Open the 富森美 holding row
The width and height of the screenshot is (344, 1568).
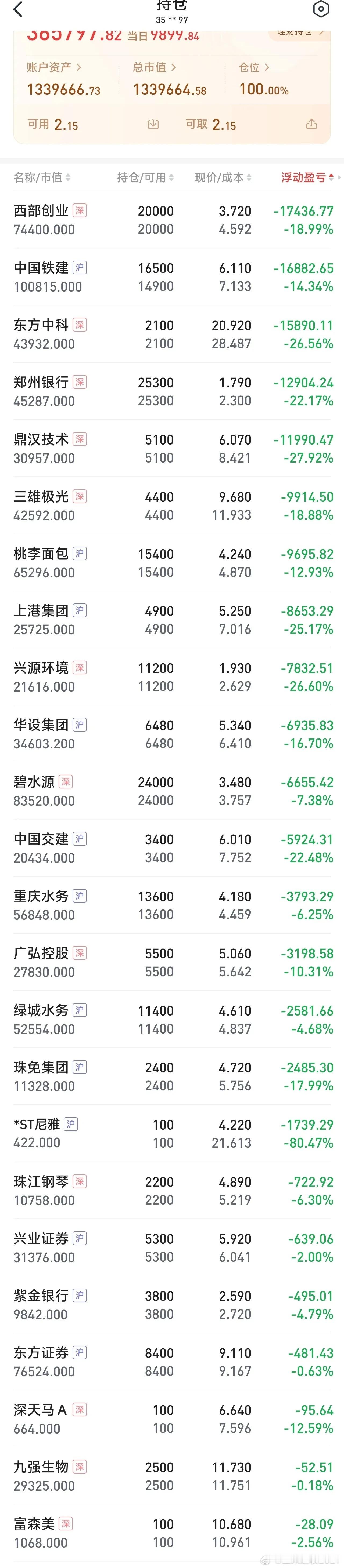click(172, 1533)
